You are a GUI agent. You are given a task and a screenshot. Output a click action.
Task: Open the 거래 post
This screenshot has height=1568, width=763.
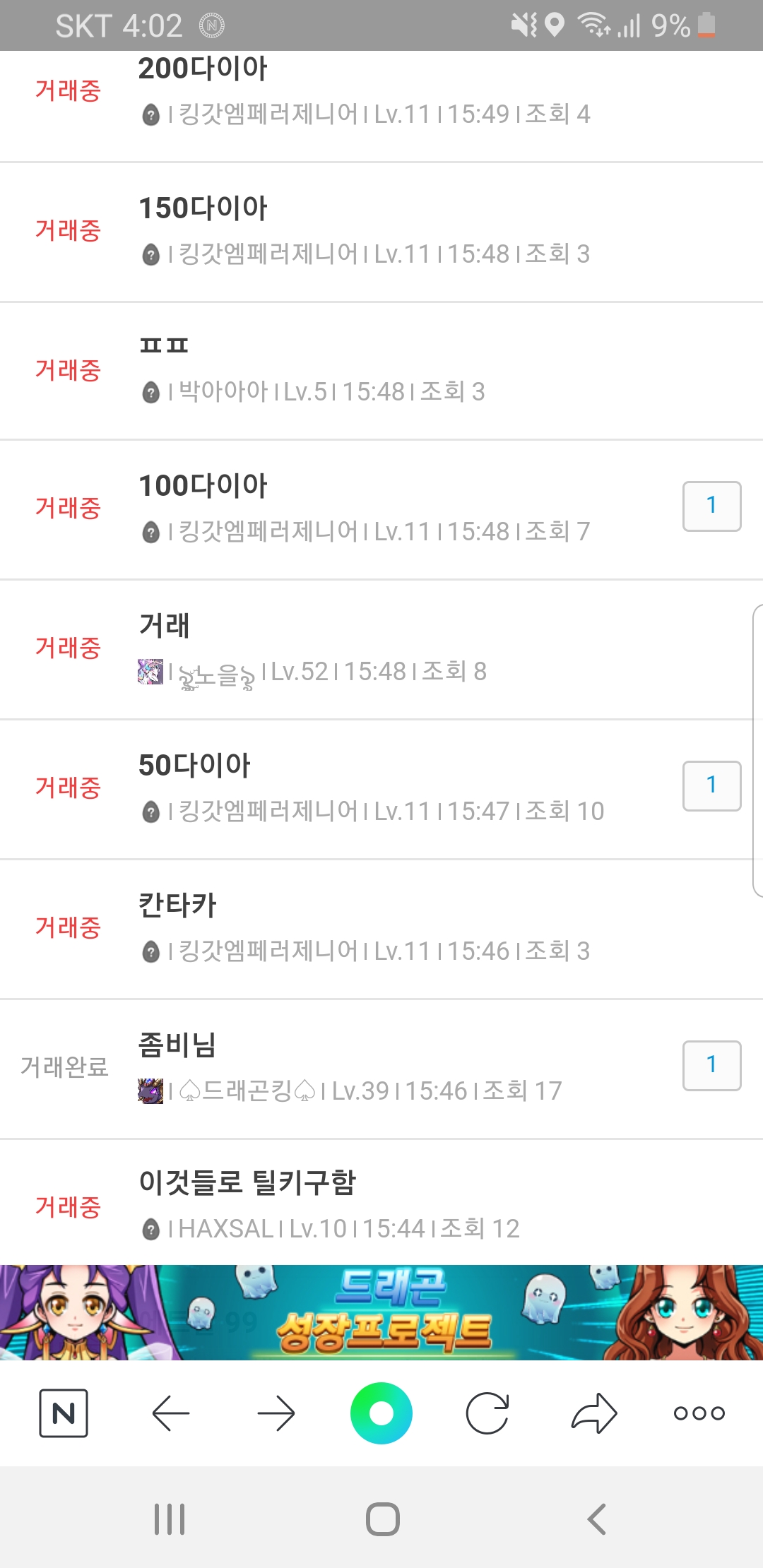pyautogui.click(x=164, y=626)
